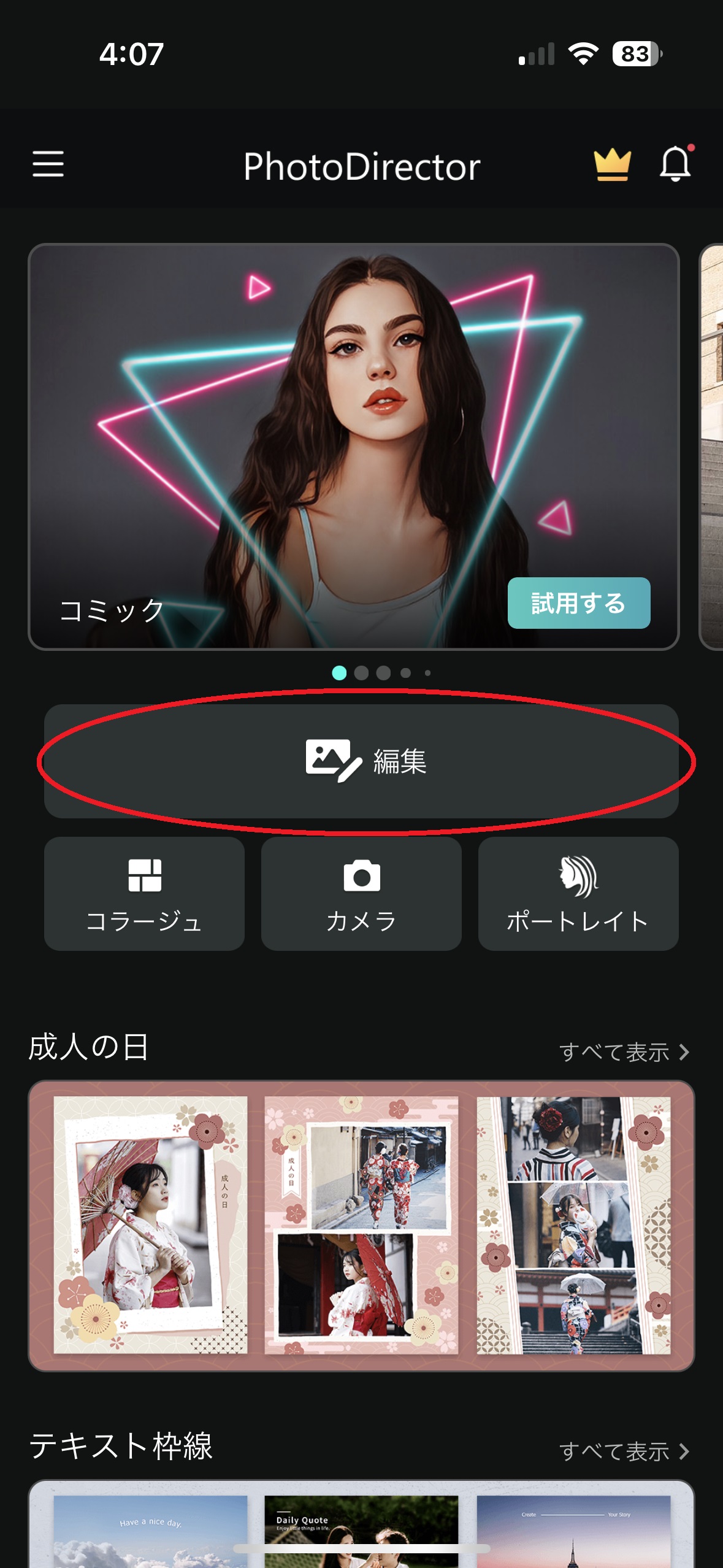This screenshot has width=723, height=1568.
Task: Open the ポートレイト tool
Action: point(578,893)
